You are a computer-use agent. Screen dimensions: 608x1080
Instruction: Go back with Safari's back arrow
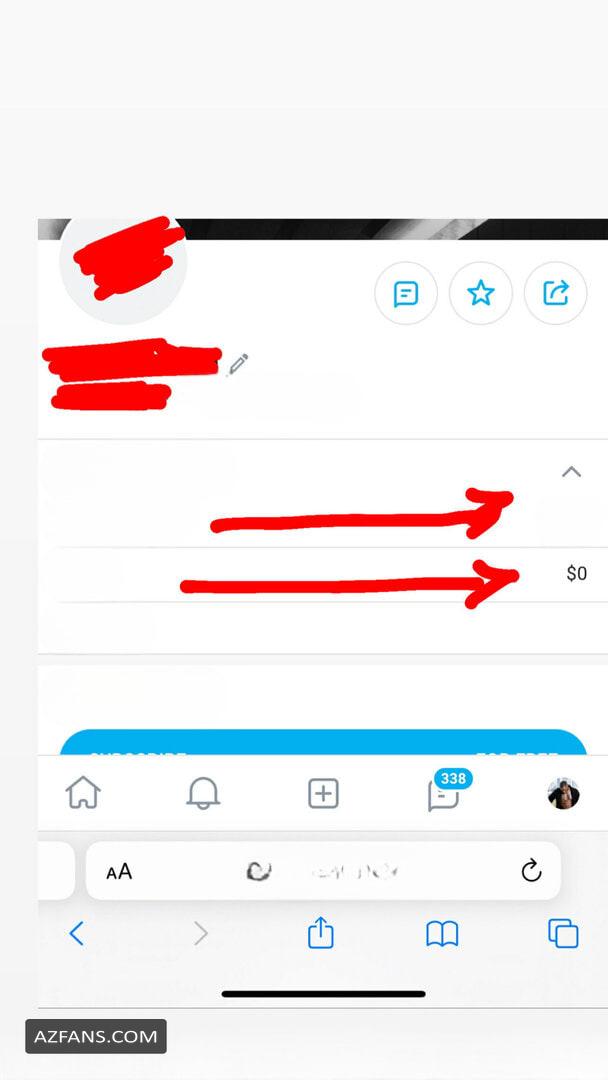coord(76,934)
